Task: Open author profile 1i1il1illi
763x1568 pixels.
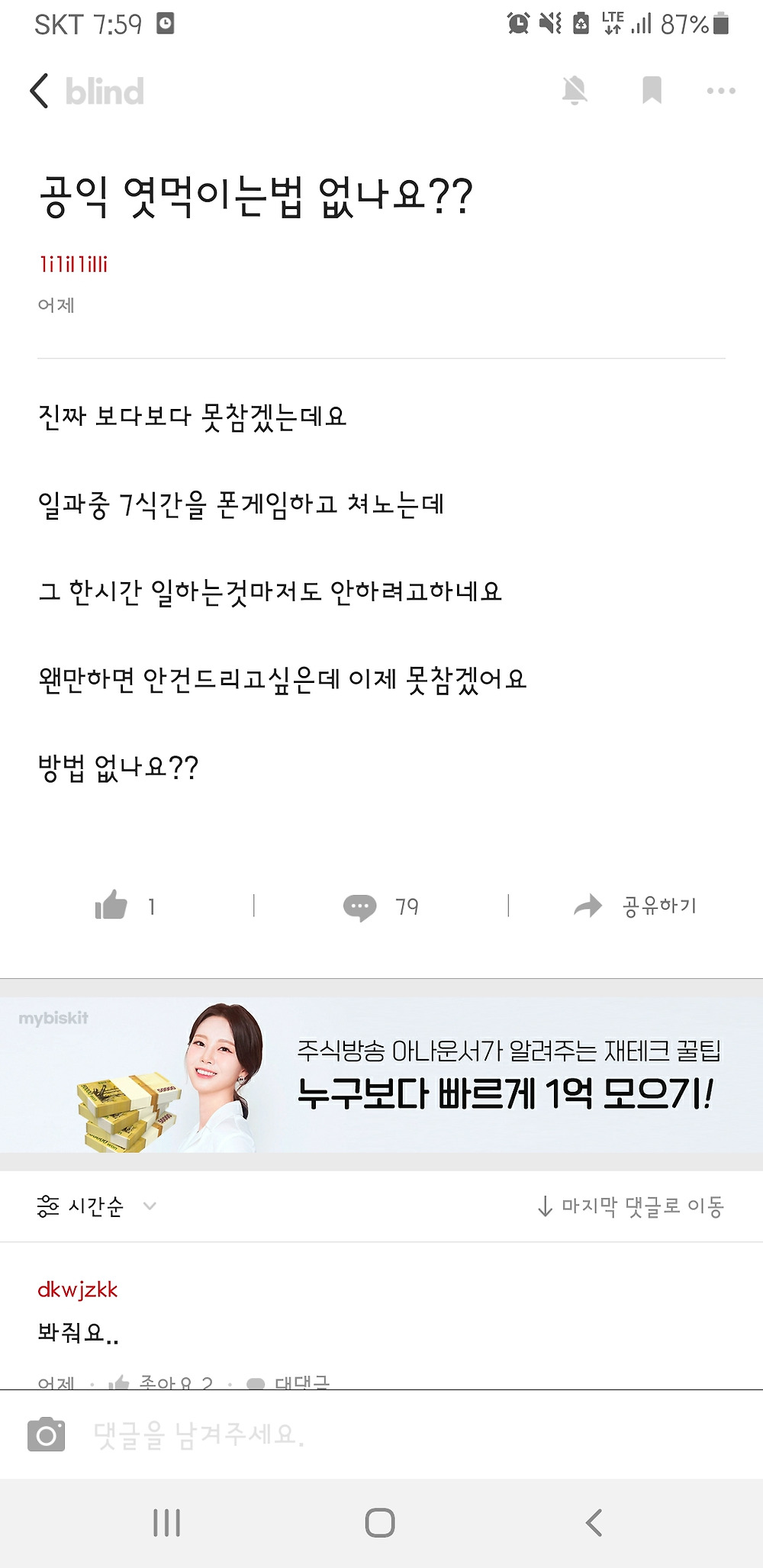Action: click(x=73, y=265)
